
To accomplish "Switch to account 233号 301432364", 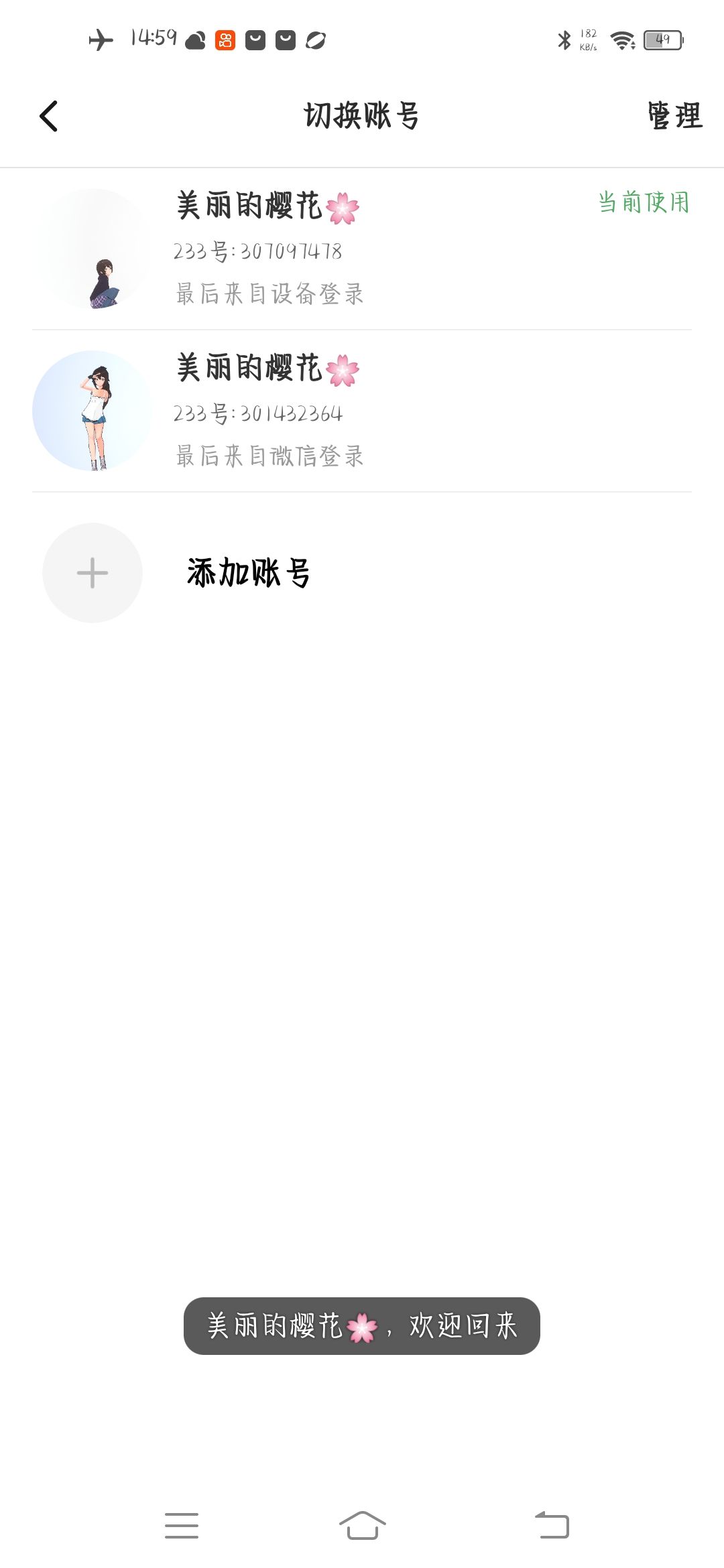I will tap(362, 411).
